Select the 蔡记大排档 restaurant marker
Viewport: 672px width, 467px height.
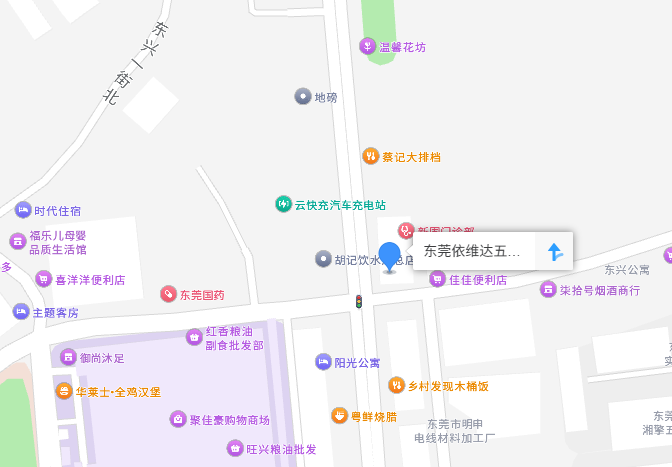370,157
